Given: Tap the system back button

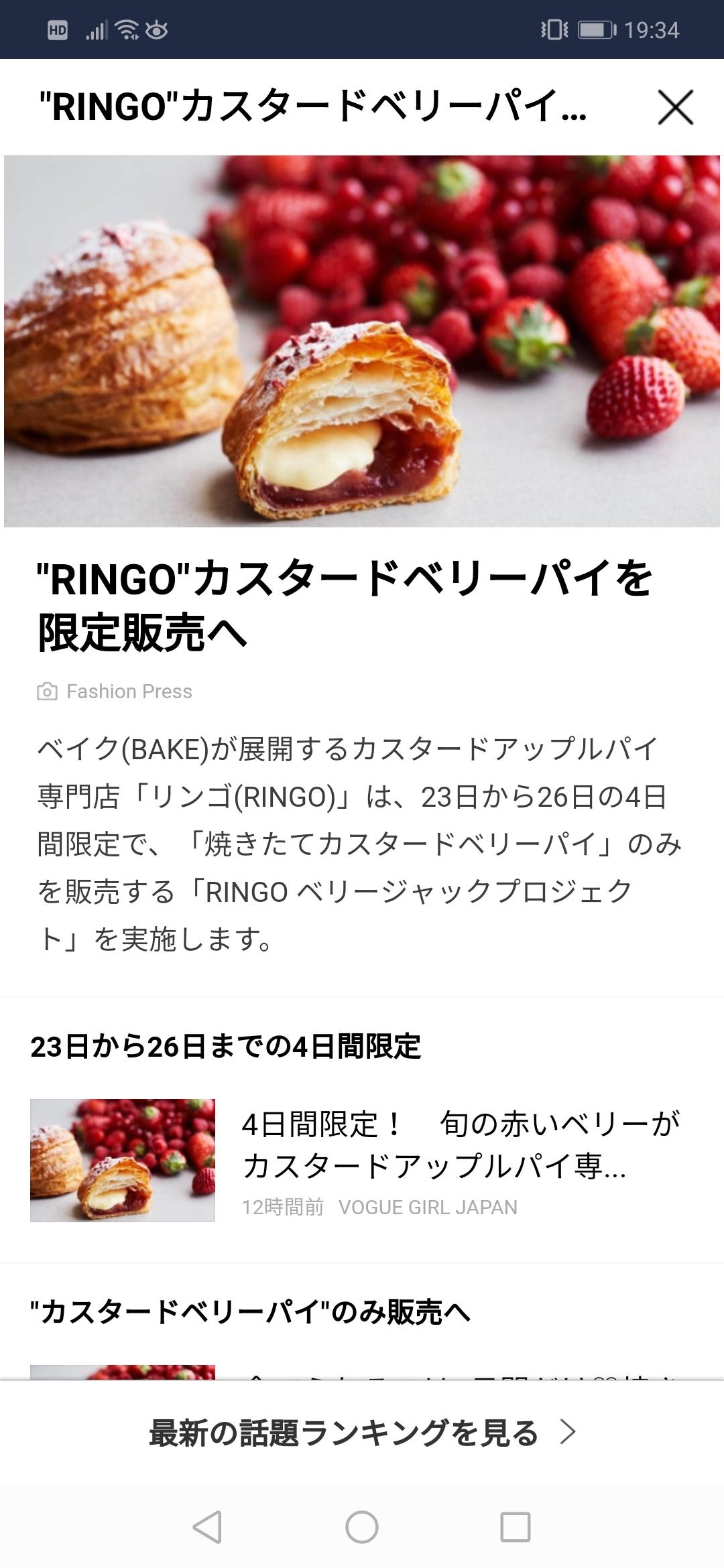Looking at the screenshot, I should tap(207, 1528).
